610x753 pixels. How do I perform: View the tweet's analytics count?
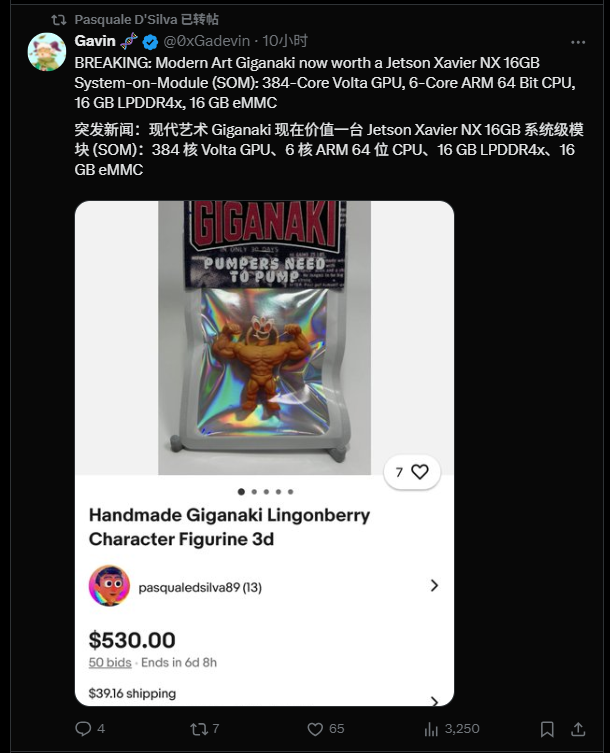click(x=432, y=729)
